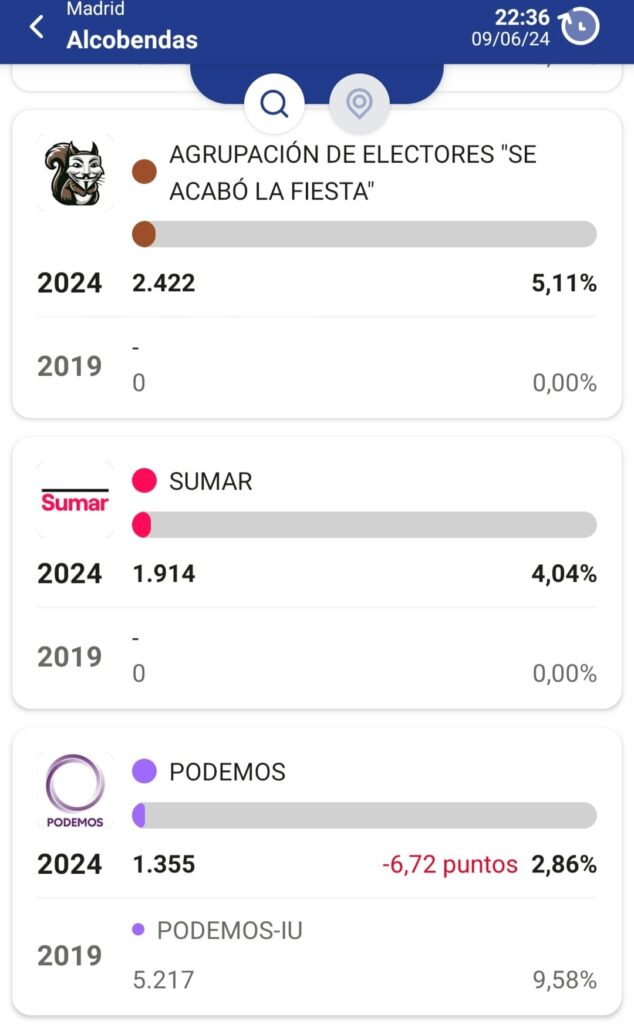Go back with the top-left arrow
The height and width of the screenshot is (1024, 634).
coord(37,27)
